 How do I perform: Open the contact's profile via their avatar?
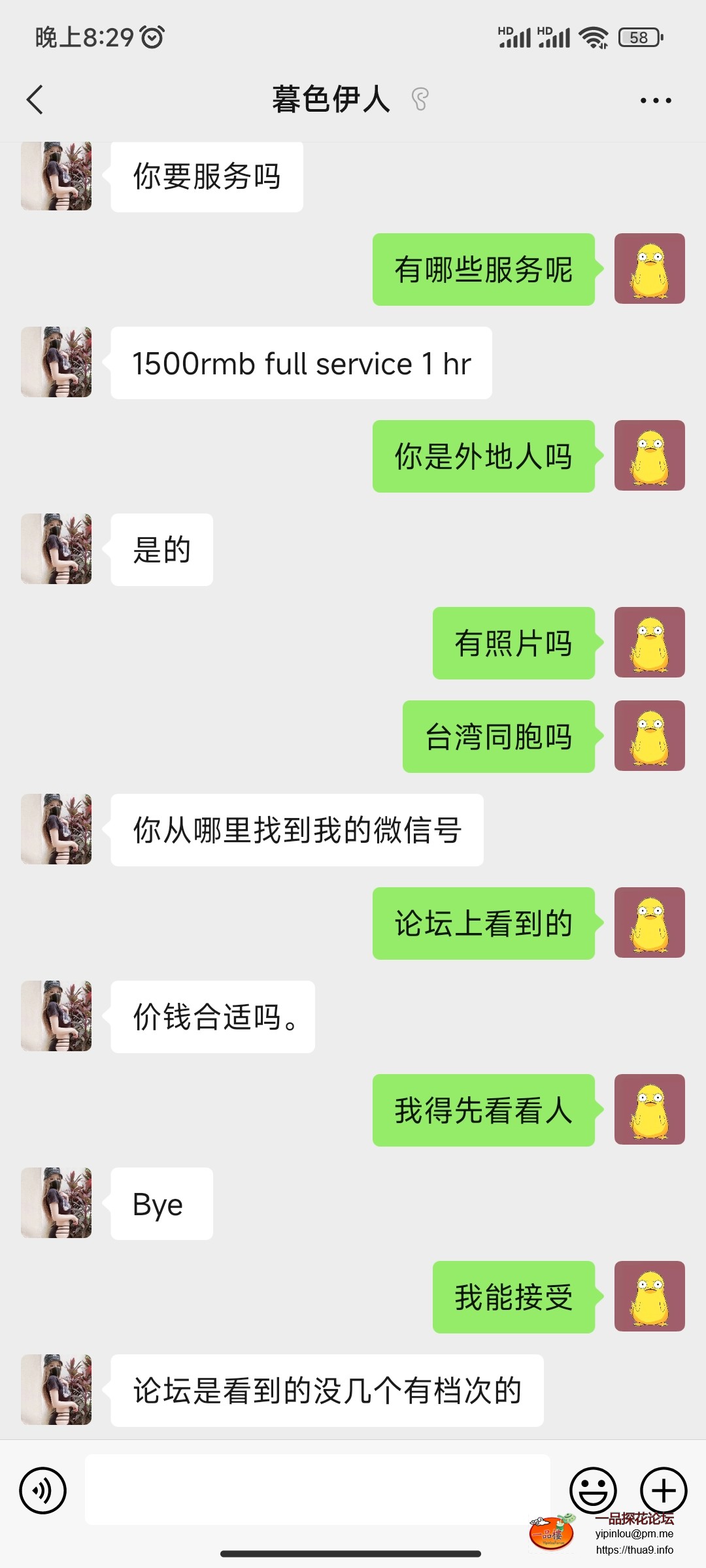pos(56,176)
